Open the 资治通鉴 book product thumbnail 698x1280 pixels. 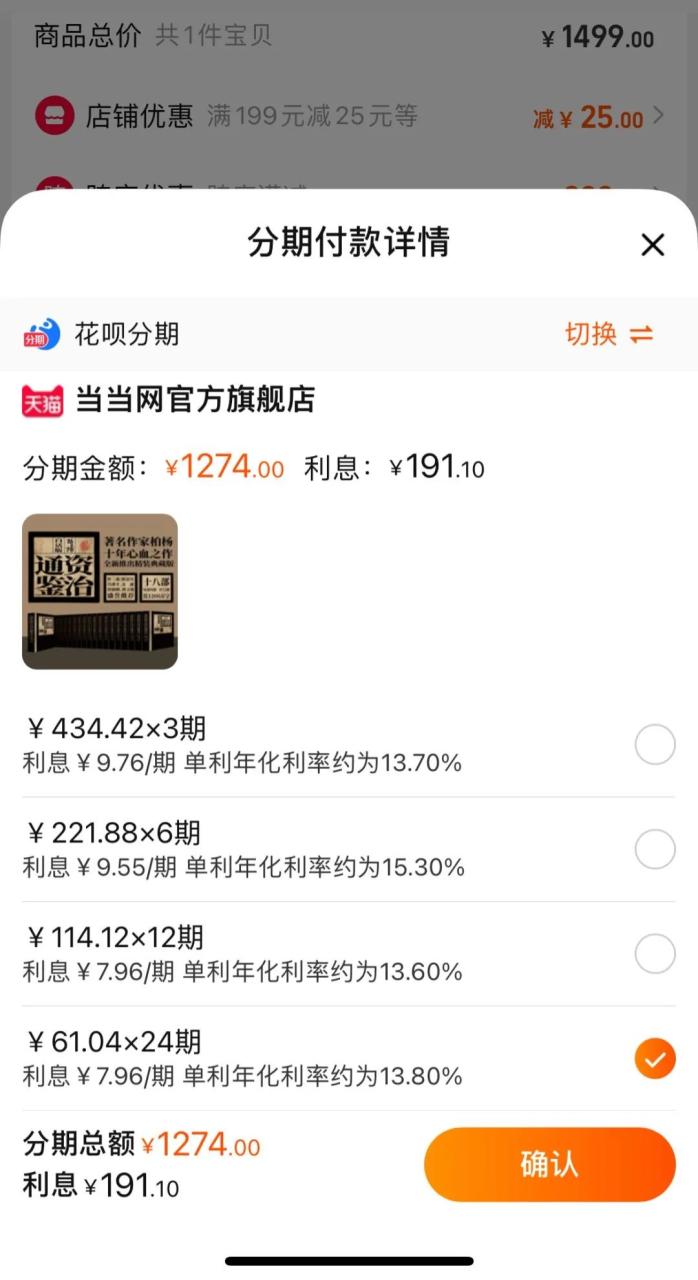point(100,591)
